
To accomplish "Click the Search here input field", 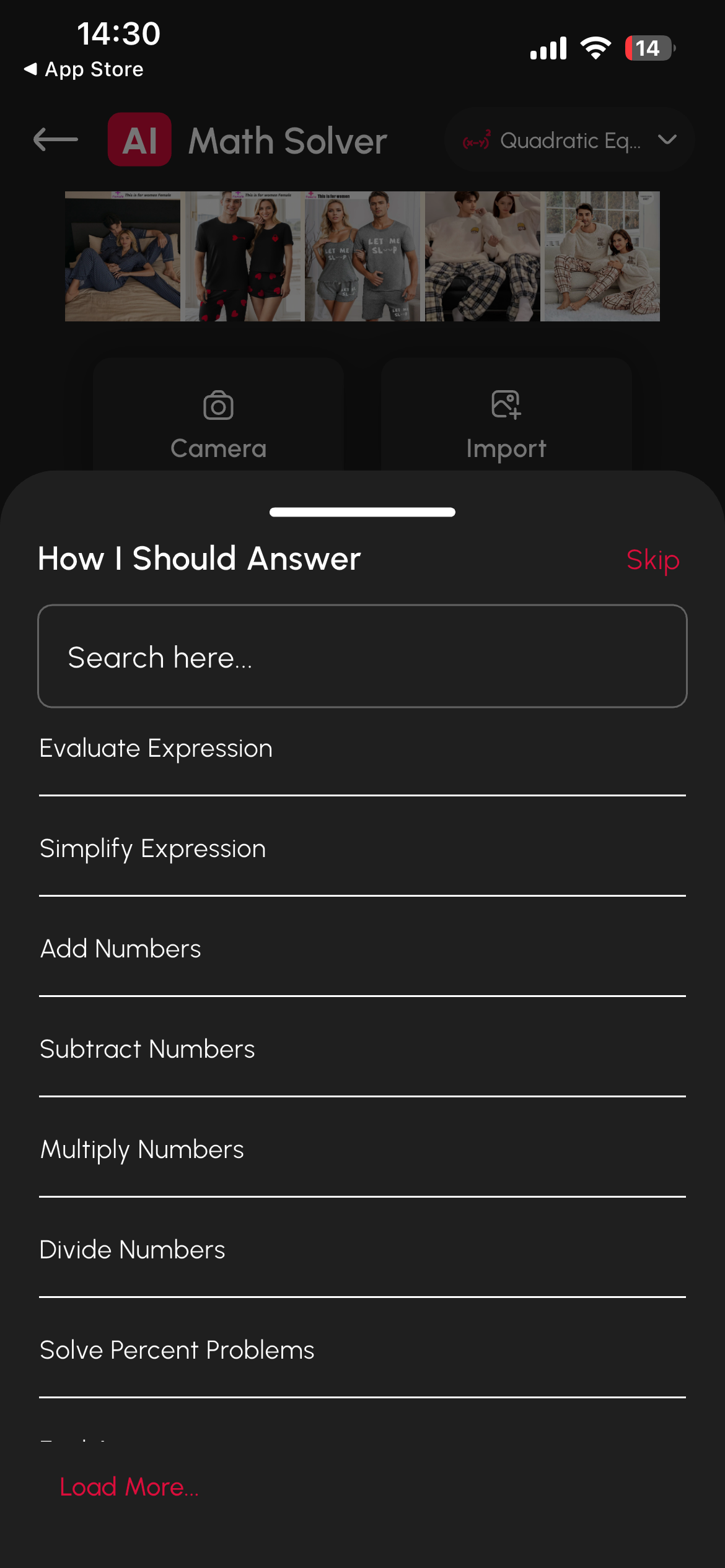I will 362,655.
